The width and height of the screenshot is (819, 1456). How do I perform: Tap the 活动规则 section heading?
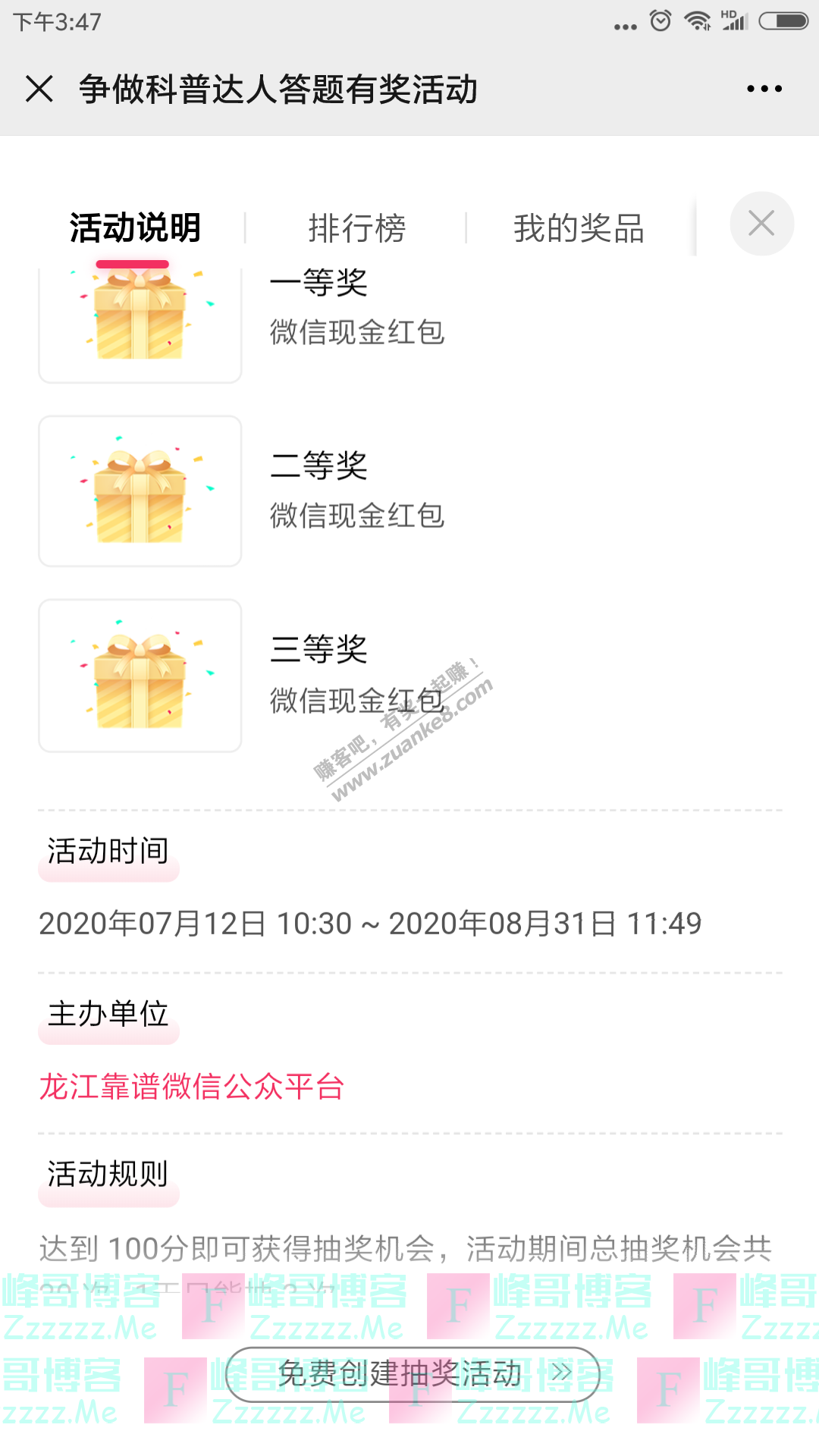point(108,1174)
